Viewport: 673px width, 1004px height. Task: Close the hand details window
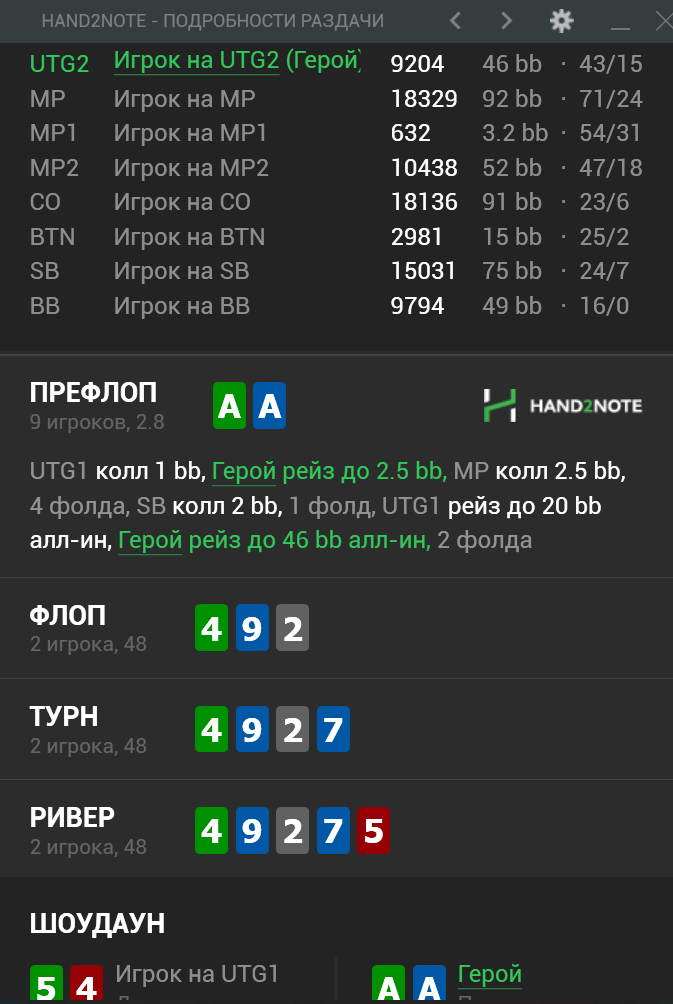coord(663,20)
